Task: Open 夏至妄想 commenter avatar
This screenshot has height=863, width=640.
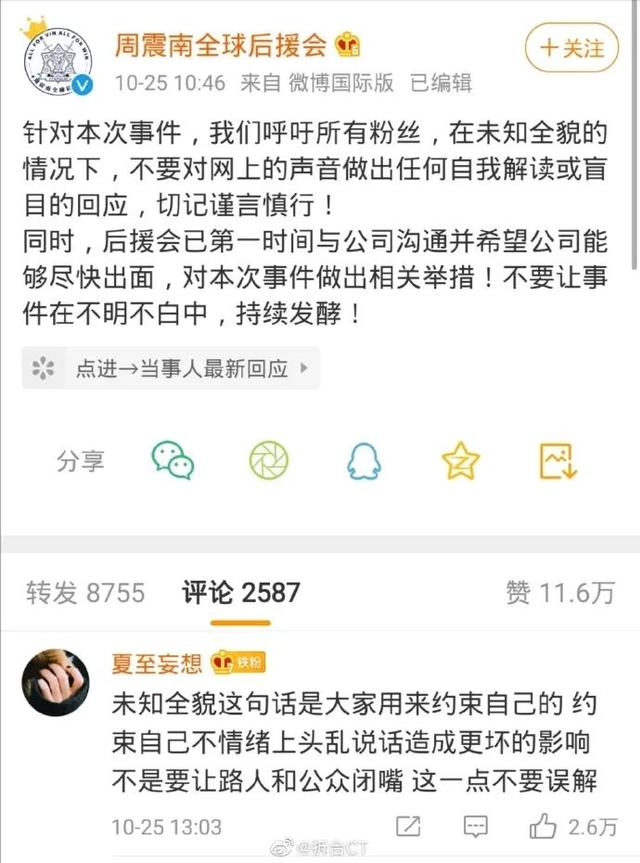Action: tap(57, 679)
